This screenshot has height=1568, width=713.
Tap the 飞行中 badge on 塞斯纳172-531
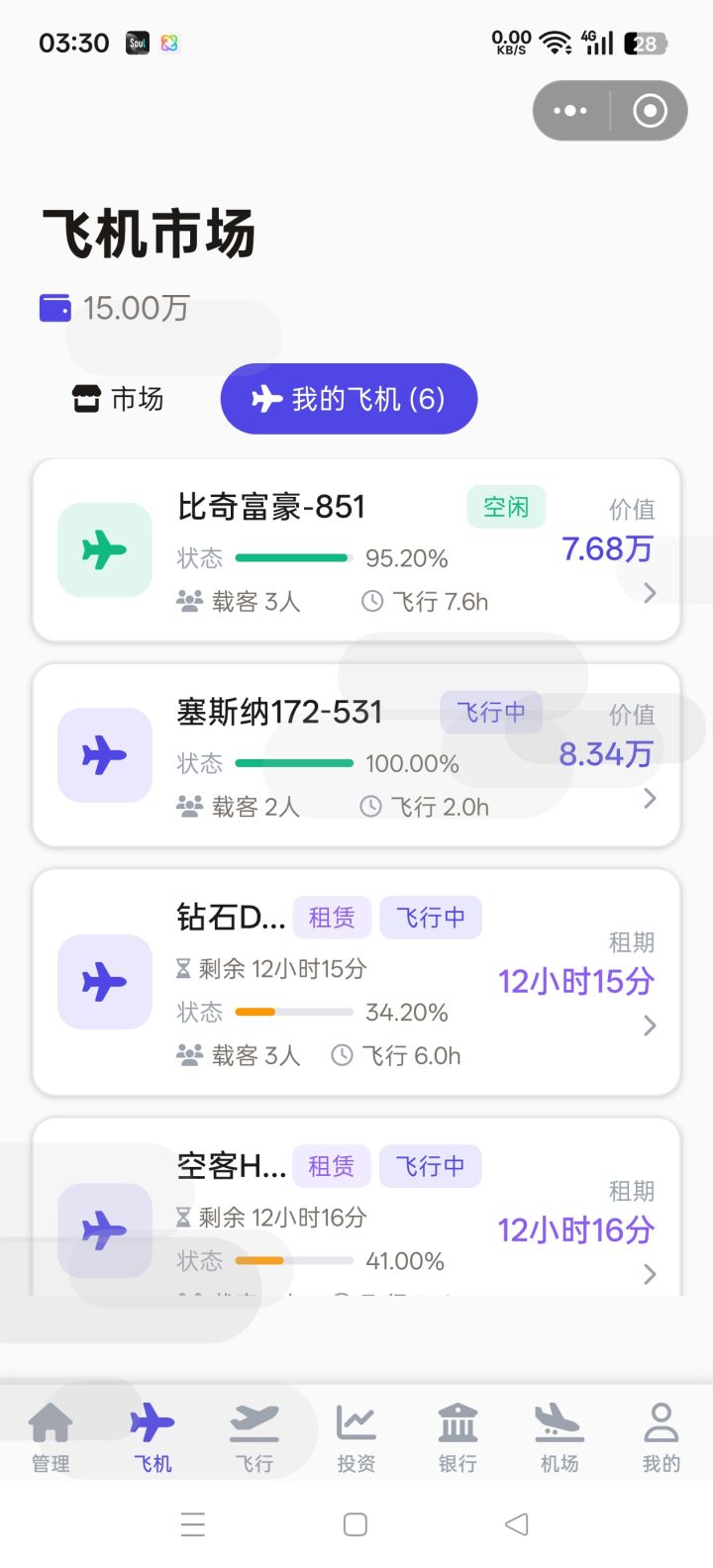tap(490, 712)
